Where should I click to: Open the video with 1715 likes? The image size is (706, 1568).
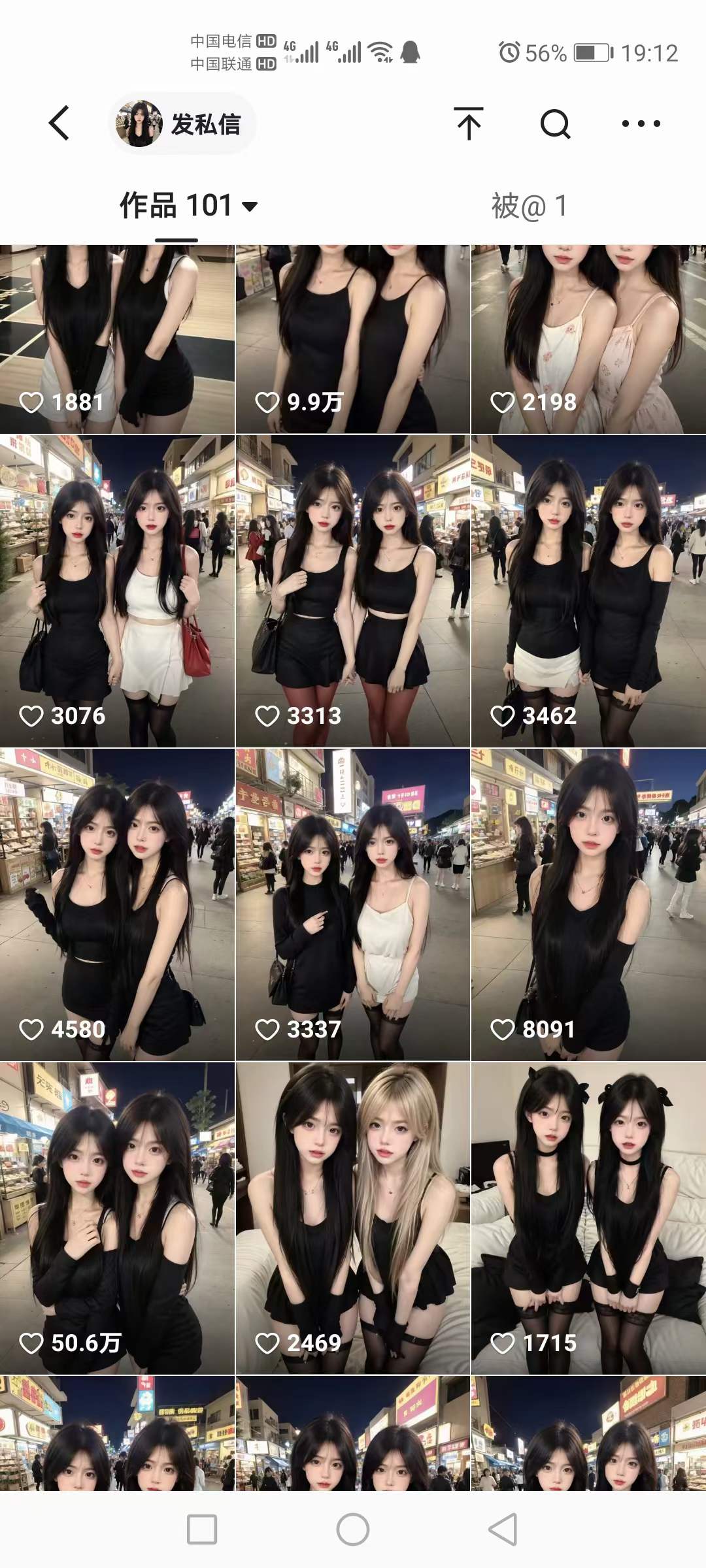(x=588, y=1218)
